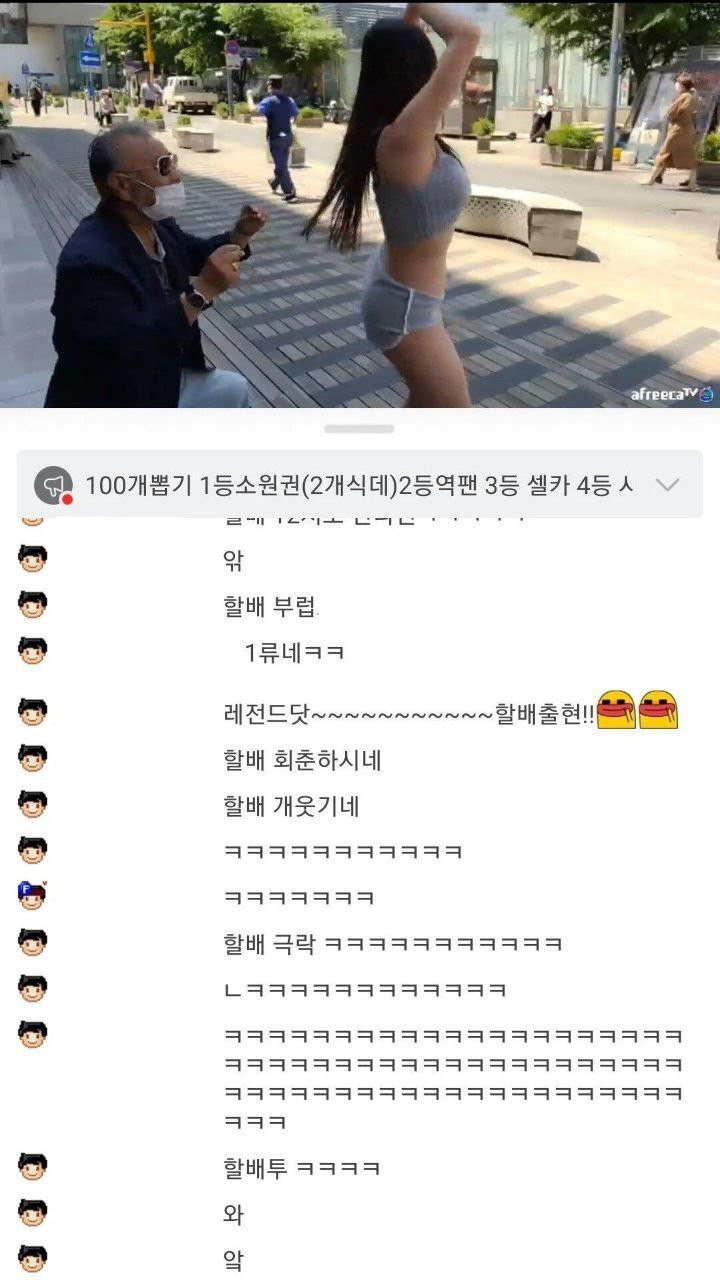
Task: Tap the live video to show player controls
Action: (360, 204)
